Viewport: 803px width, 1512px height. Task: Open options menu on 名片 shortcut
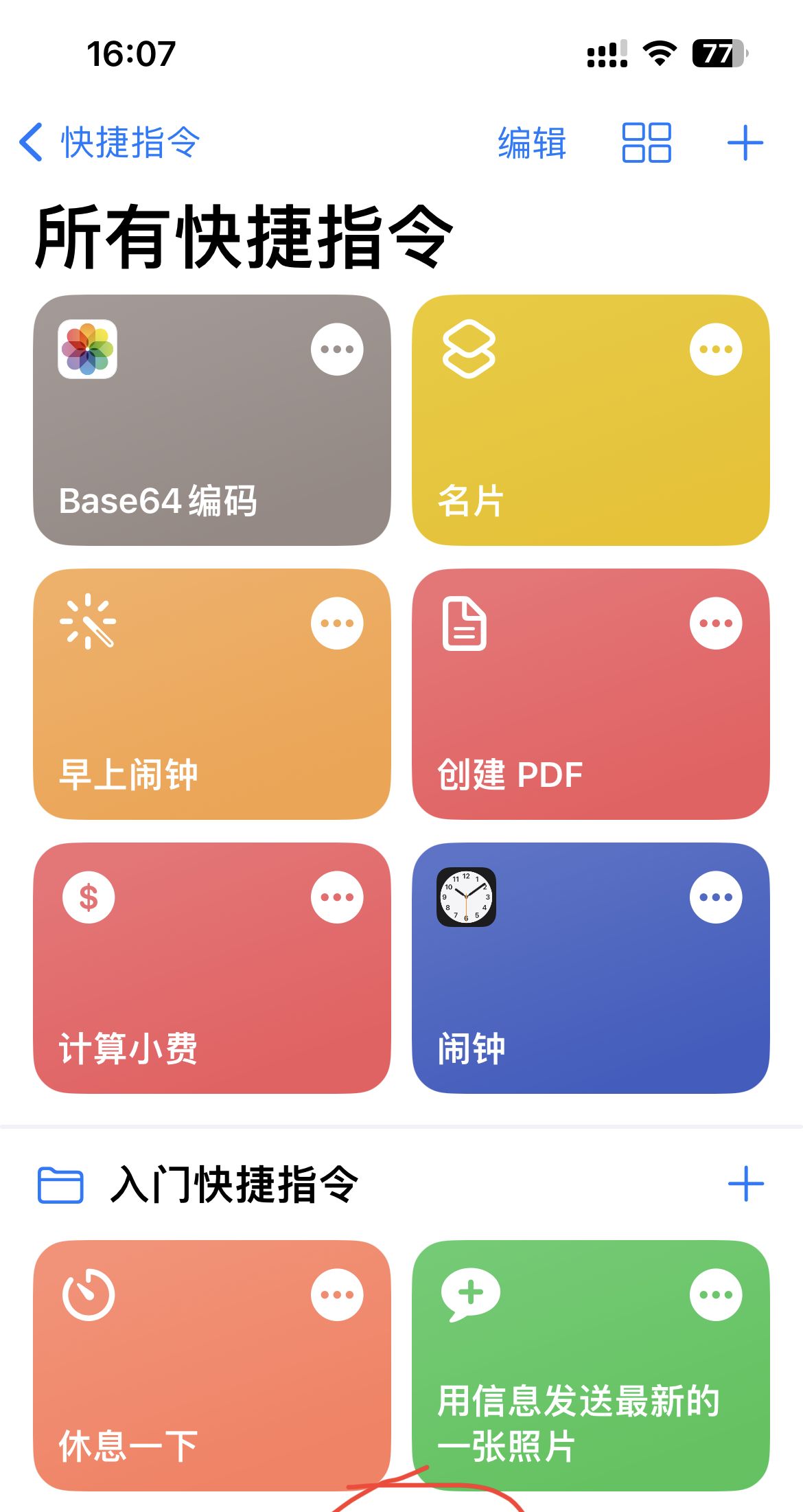715,349
